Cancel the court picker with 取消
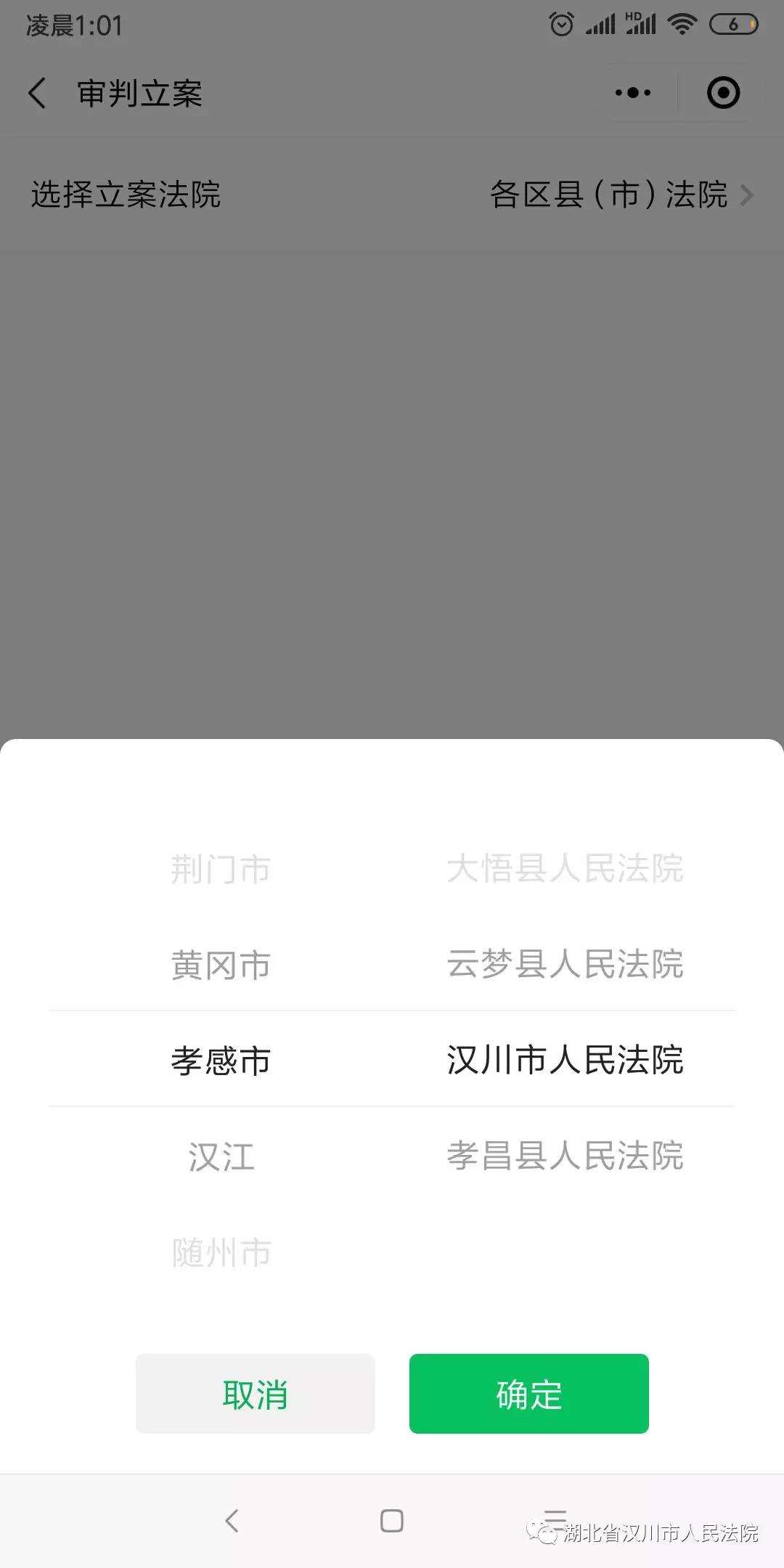 click(x=255, y=1393)
